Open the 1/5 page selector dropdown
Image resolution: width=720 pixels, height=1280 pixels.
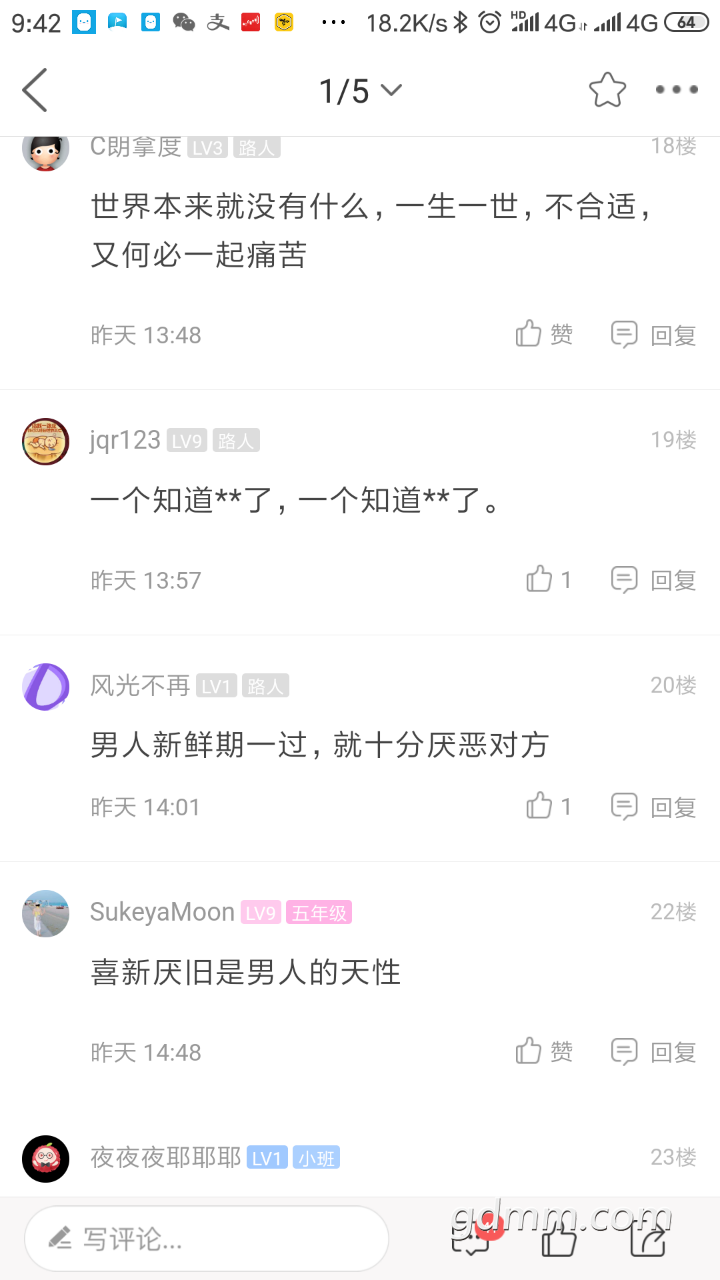pos(360,91)
